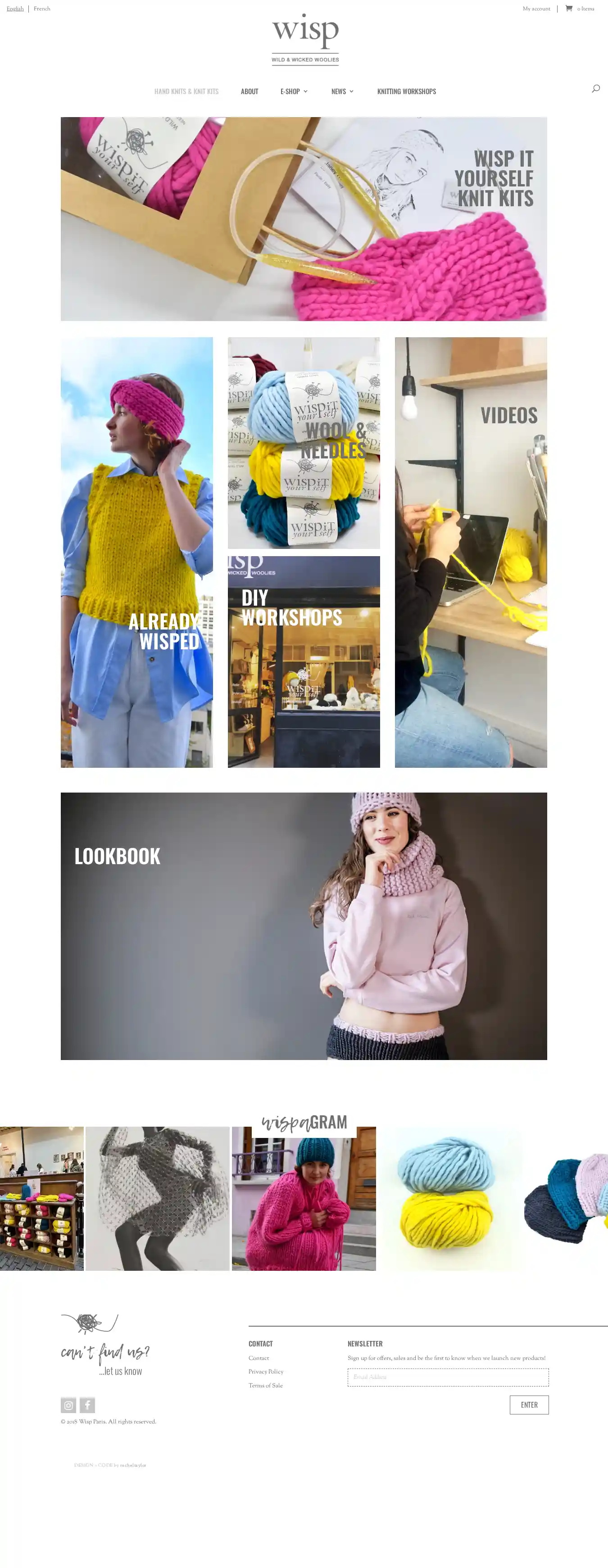Submit newsletter with Enter button
The width and height of the screenshot is (608, 1568).
[x=529, y=1405]
